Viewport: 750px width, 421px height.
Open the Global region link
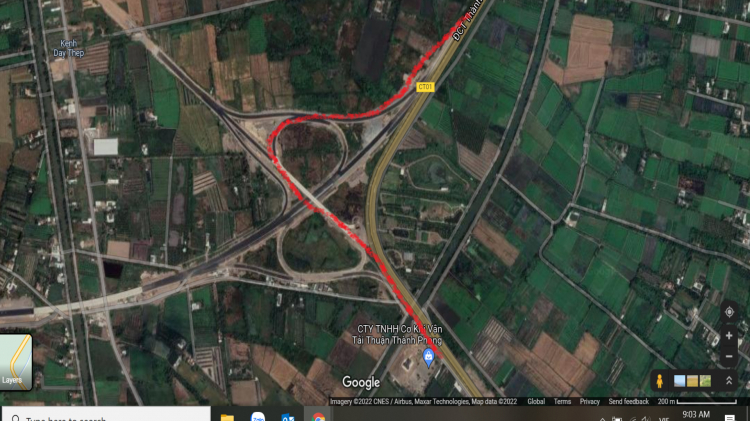tap(536, 401)
